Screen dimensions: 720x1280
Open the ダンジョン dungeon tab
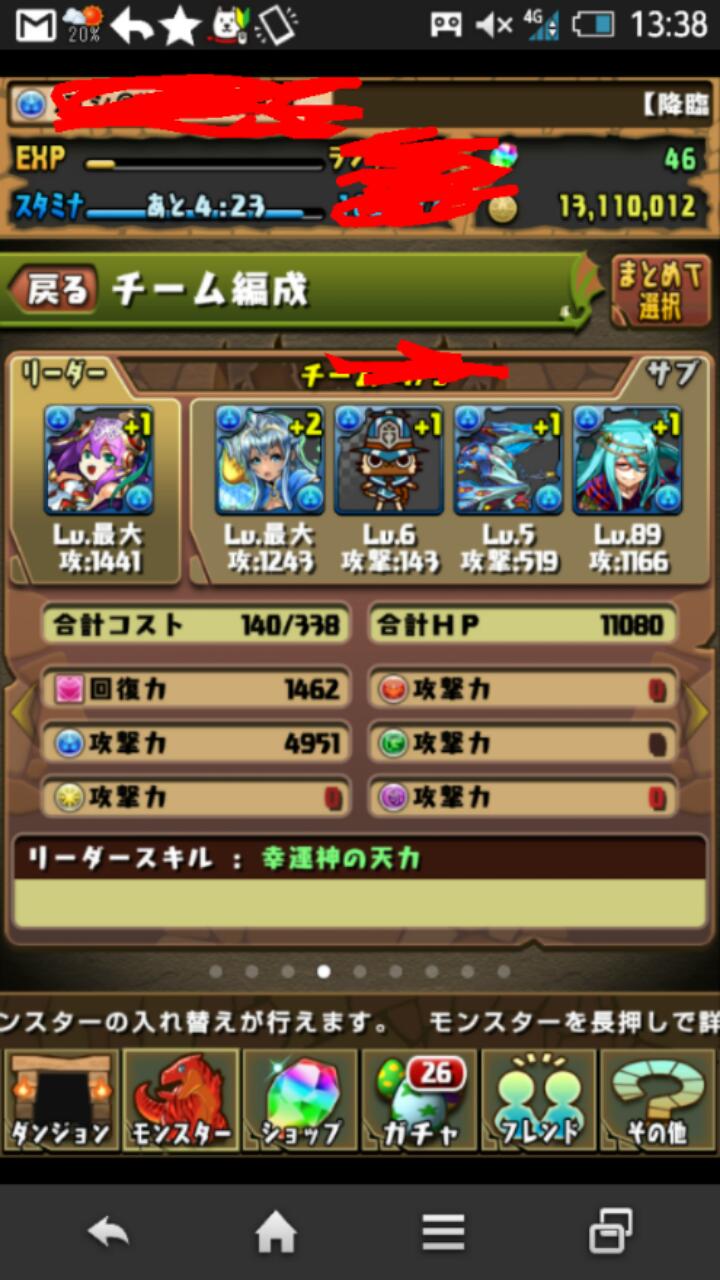point(60,1100)
